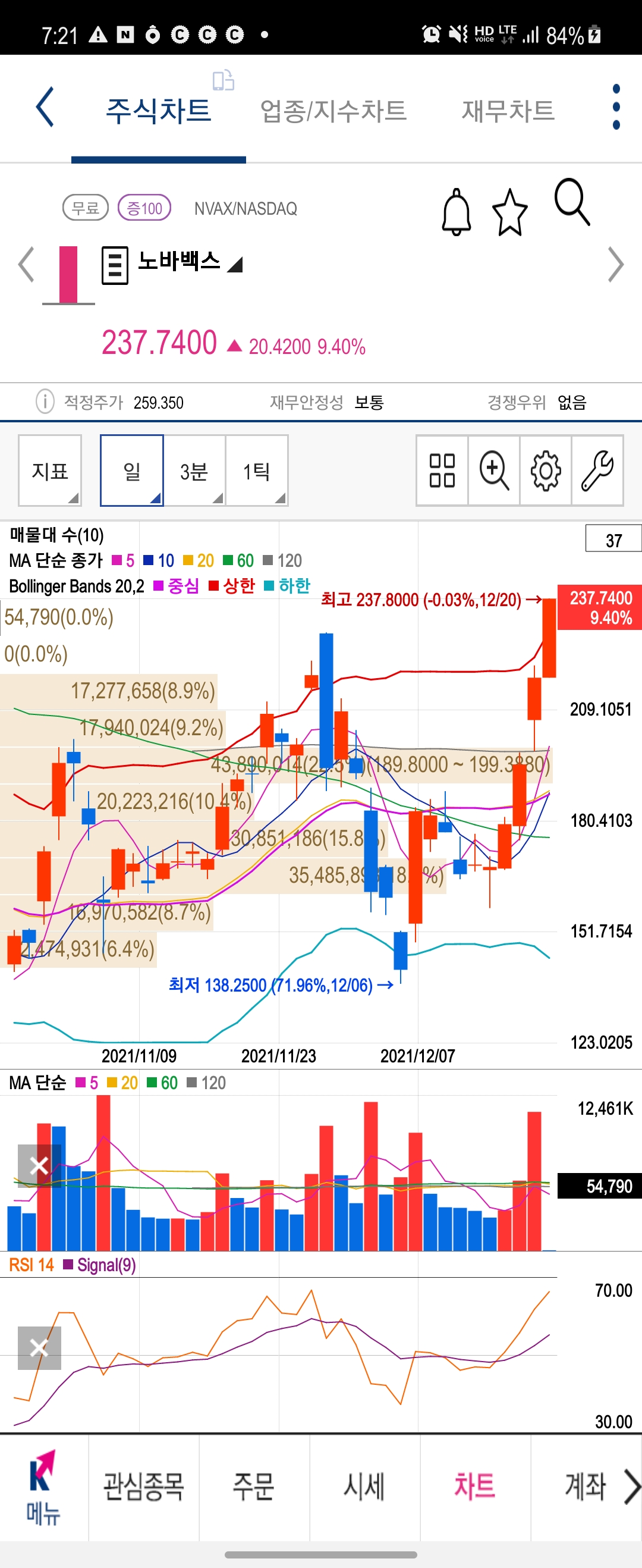Viewport: 642px width, 1568px height.
Task: Go to the next stock with right chevron
Action: [x=616, y=265]
